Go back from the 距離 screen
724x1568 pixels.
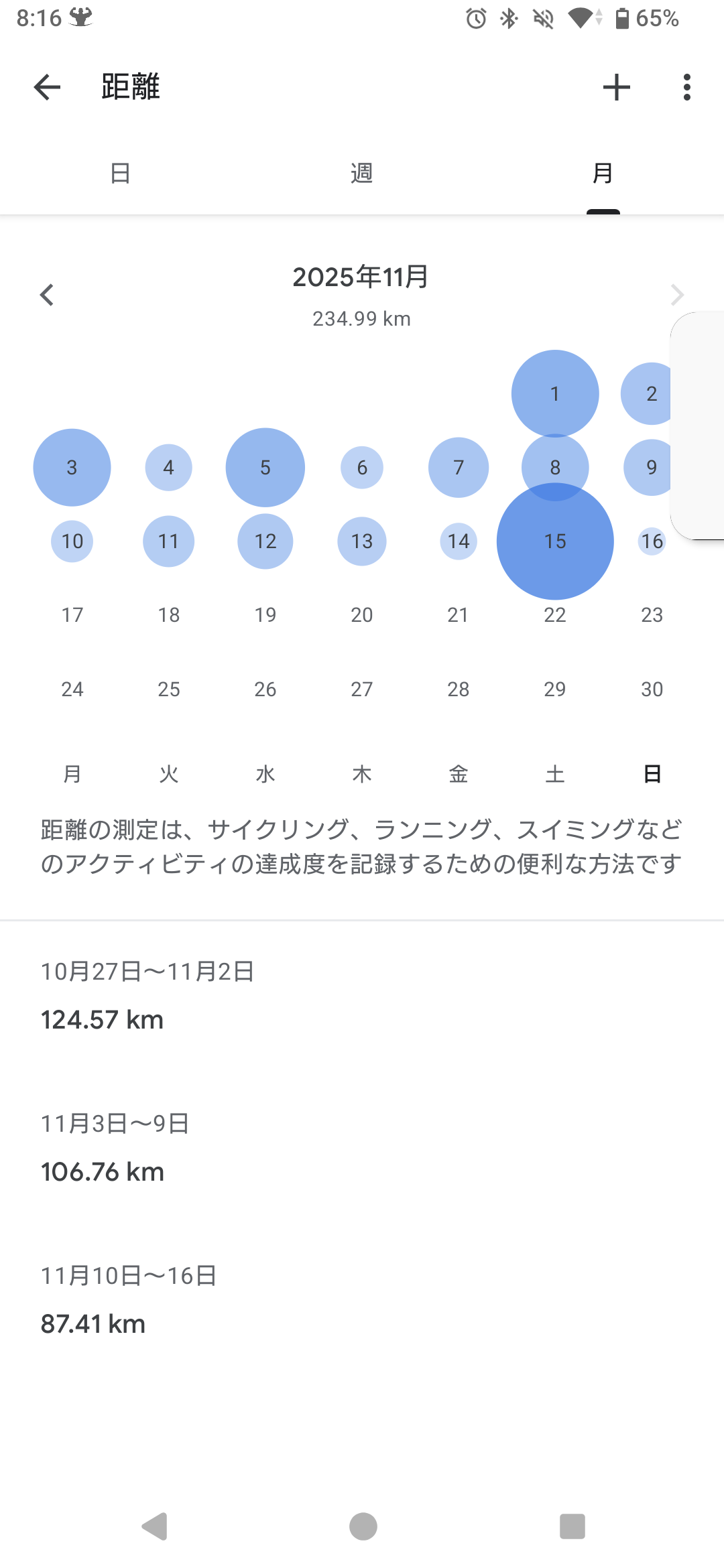(47, 87)
